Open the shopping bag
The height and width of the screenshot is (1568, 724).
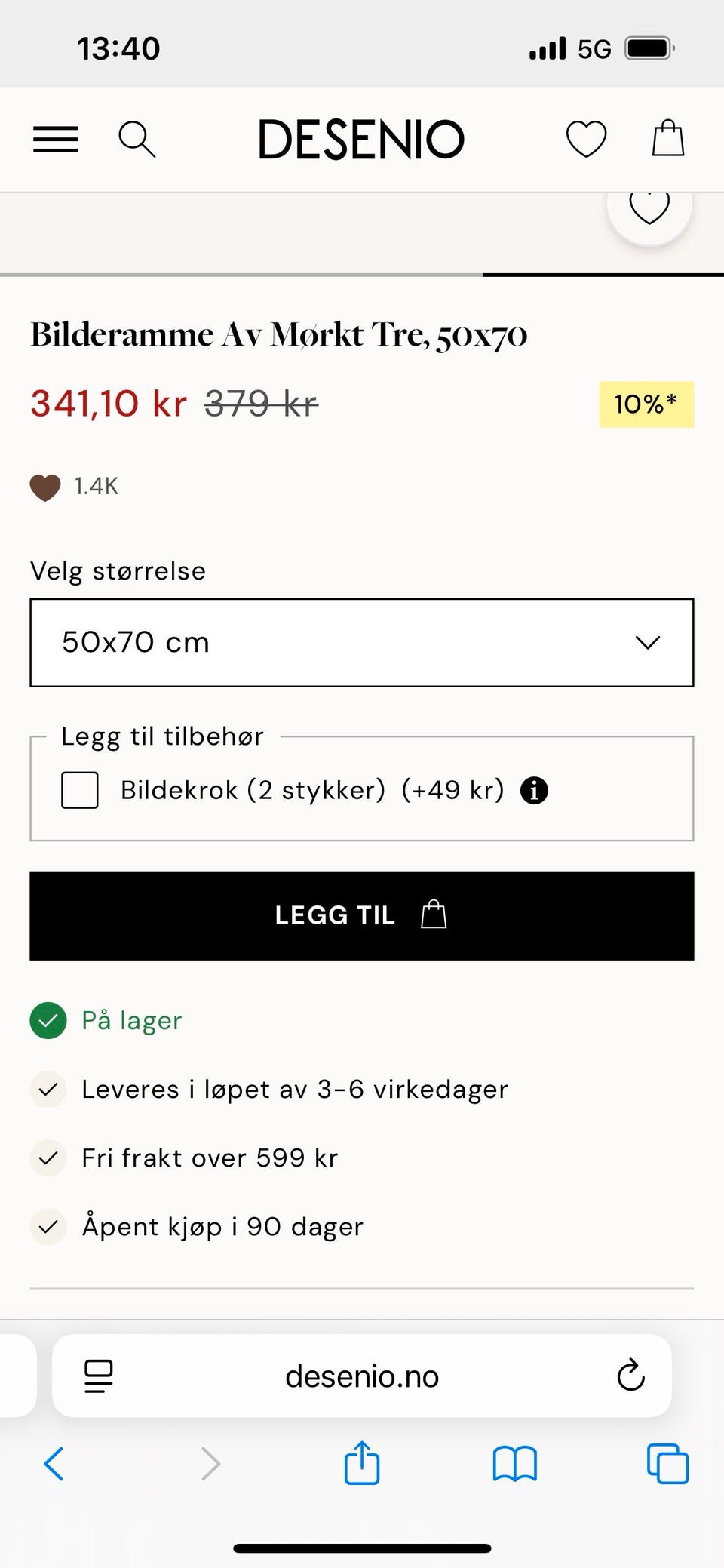pos(668,139)
